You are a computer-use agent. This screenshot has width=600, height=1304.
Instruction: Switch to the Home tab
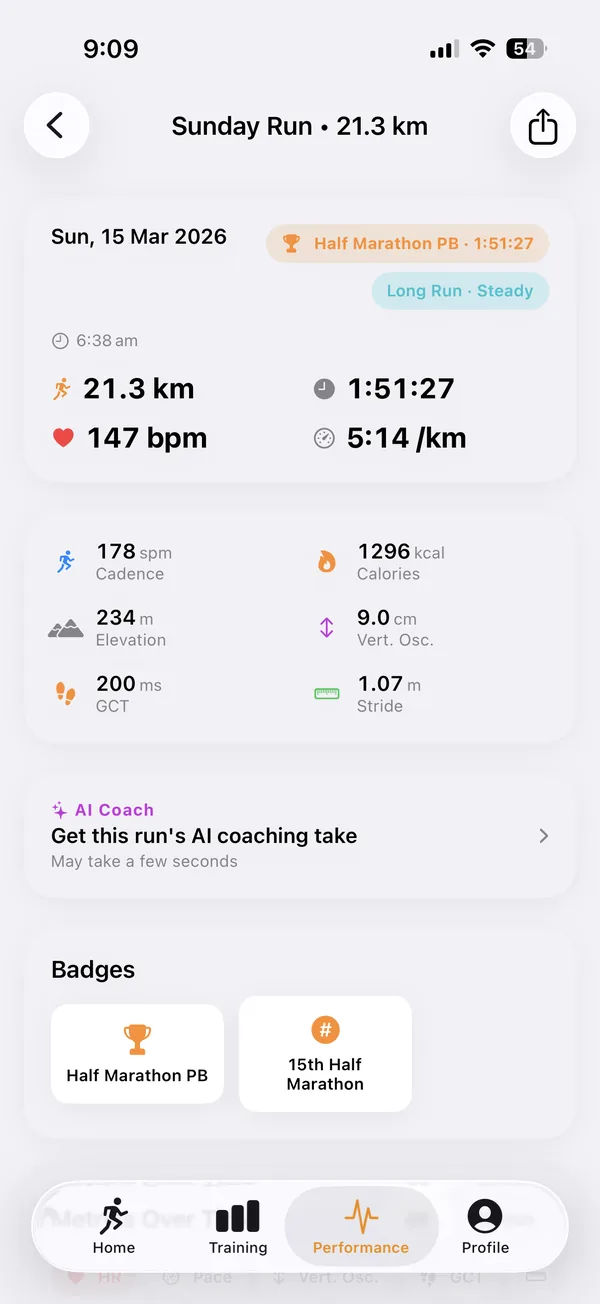click(x=114, y=1226)
